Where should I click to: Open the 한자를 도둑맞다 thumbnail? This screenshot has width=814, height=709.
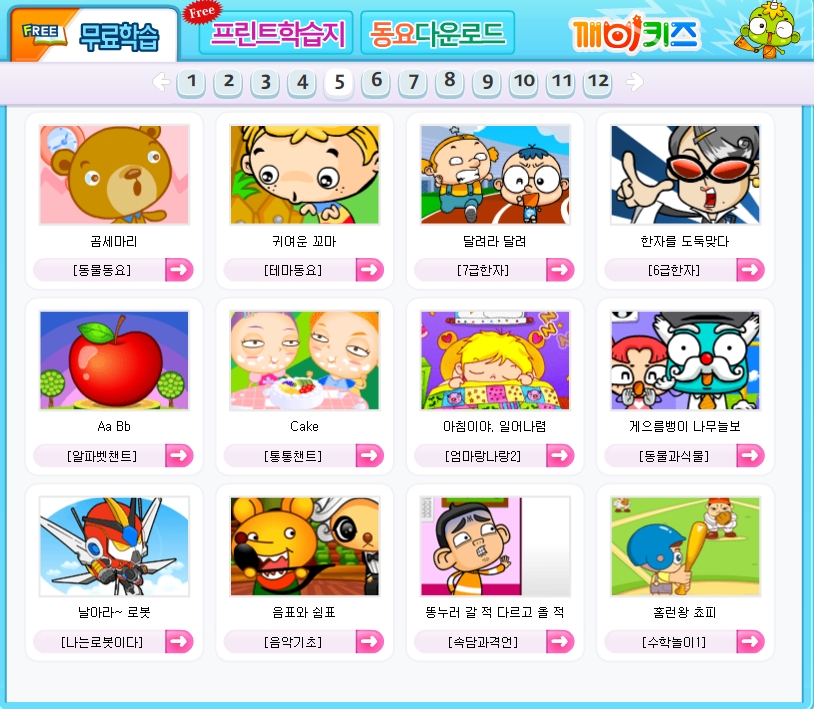685,175
